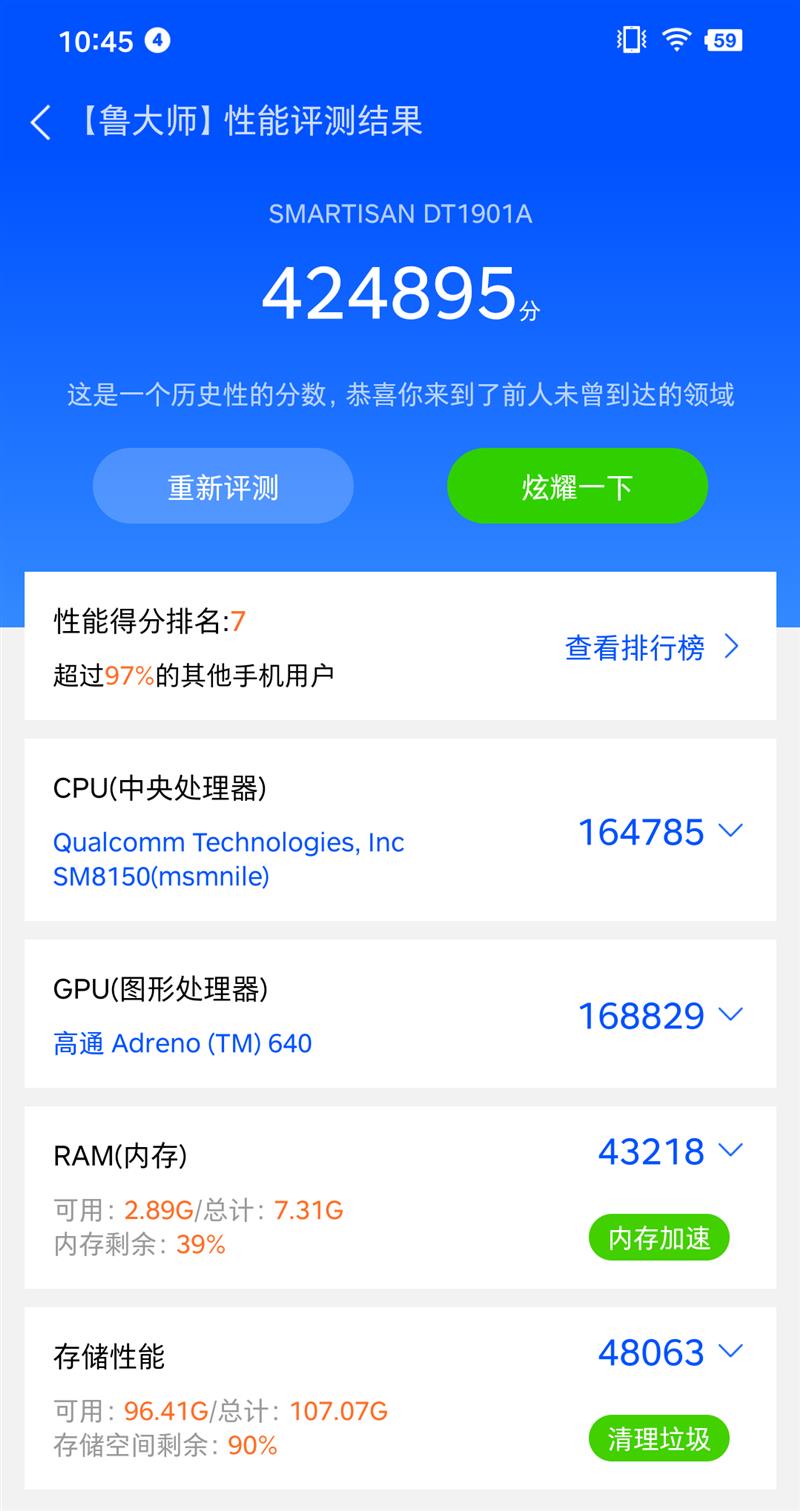
Task: Expand the GPU score details
Action: pos(731,1014)
